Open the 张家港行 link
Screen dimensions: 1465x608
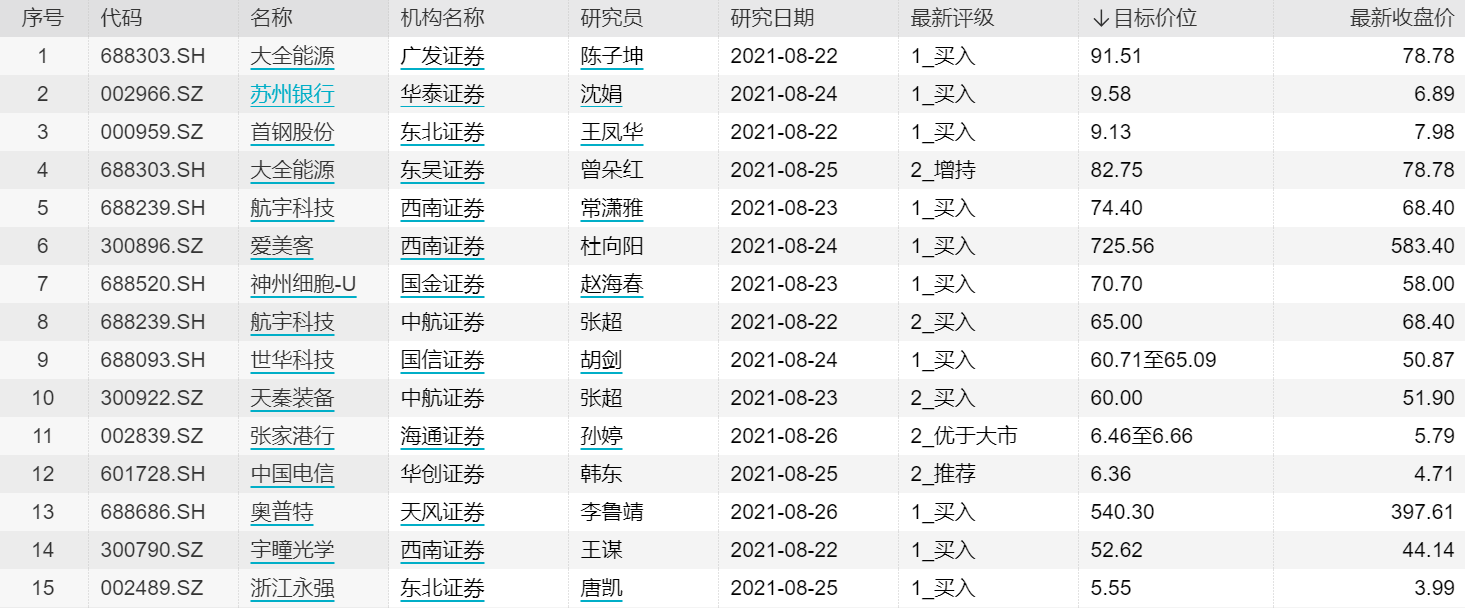pyautogui.click(x=292, y=437)
